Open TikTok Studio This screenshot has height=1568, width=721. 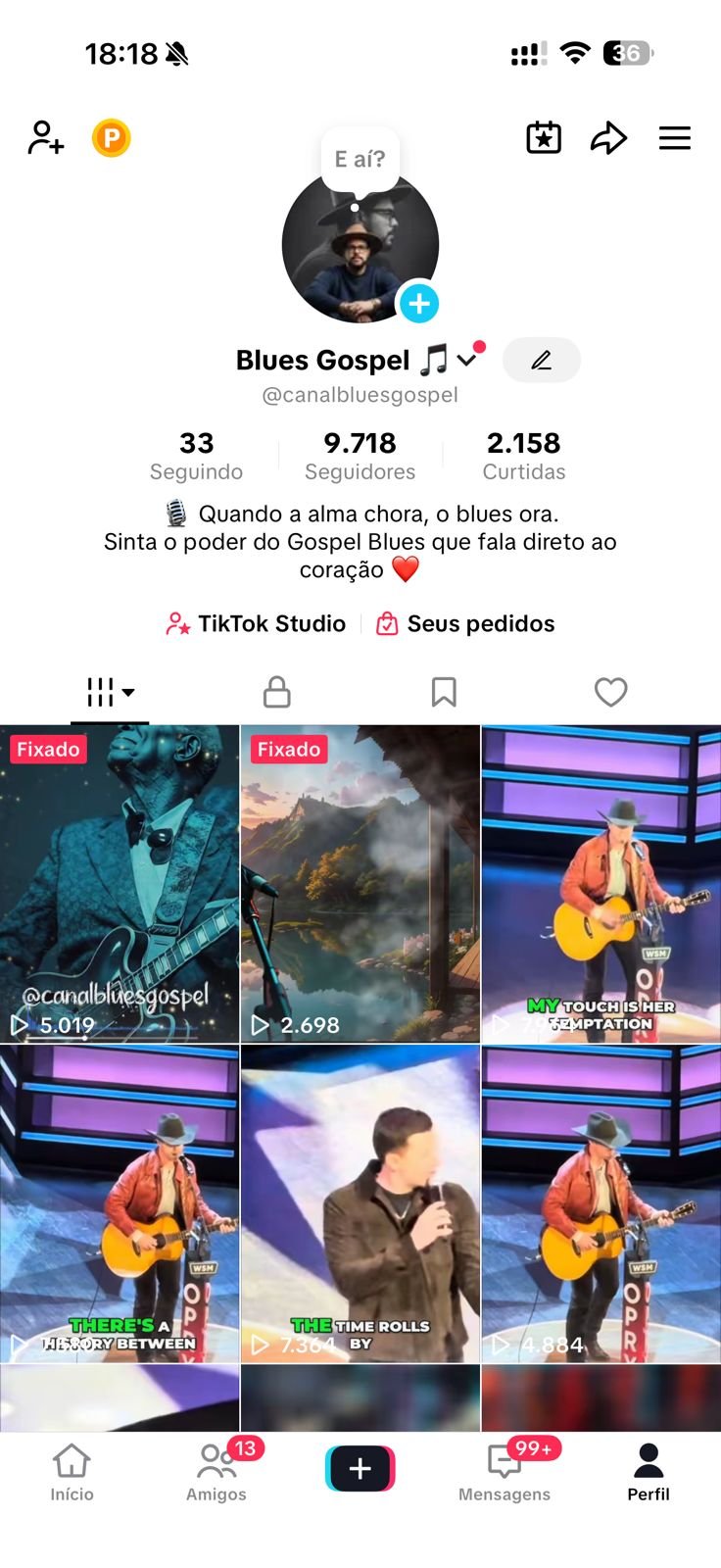257,624
